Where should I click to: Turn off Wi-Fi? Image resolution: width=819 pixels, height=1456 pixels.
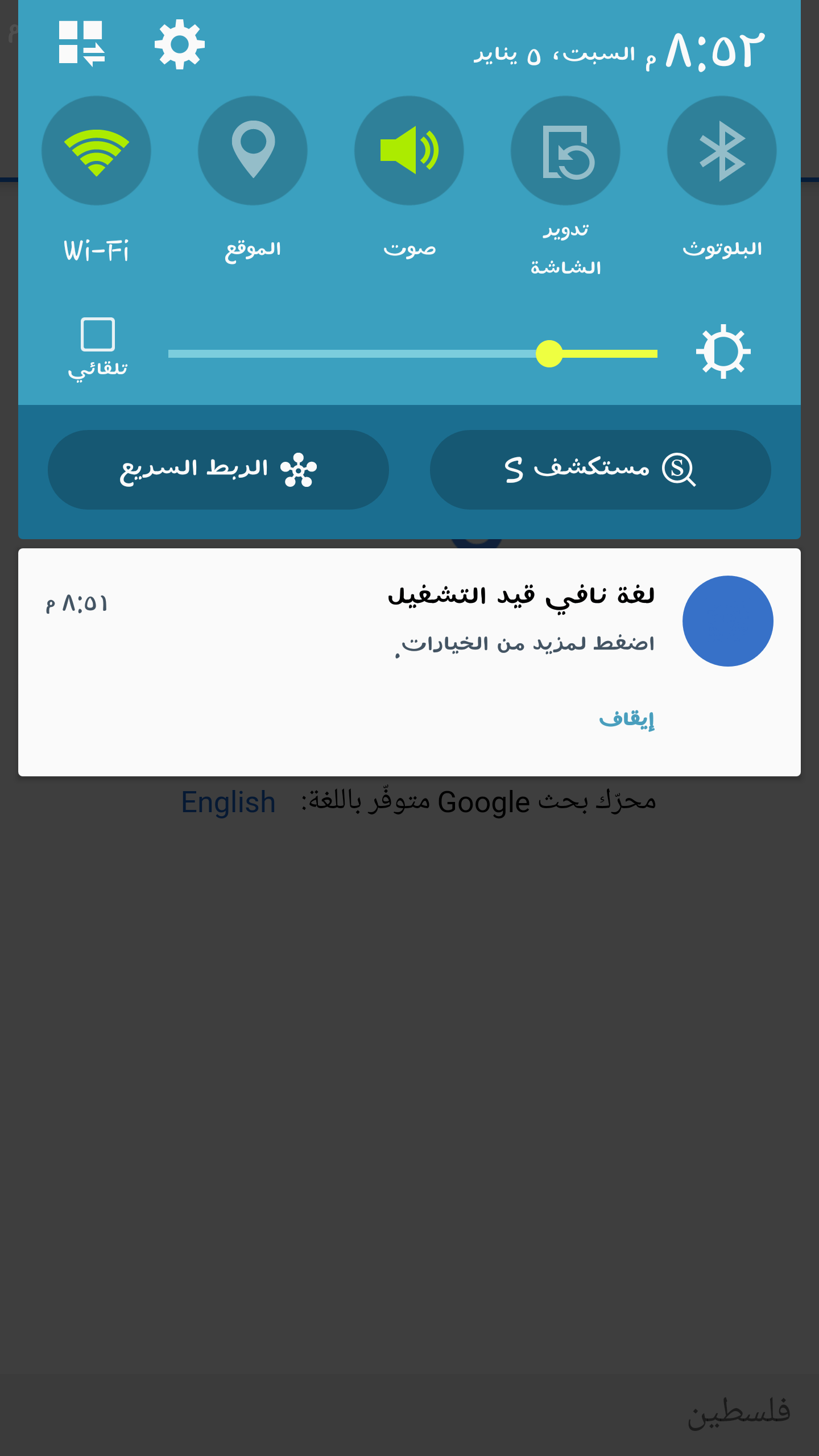point(96,151)
